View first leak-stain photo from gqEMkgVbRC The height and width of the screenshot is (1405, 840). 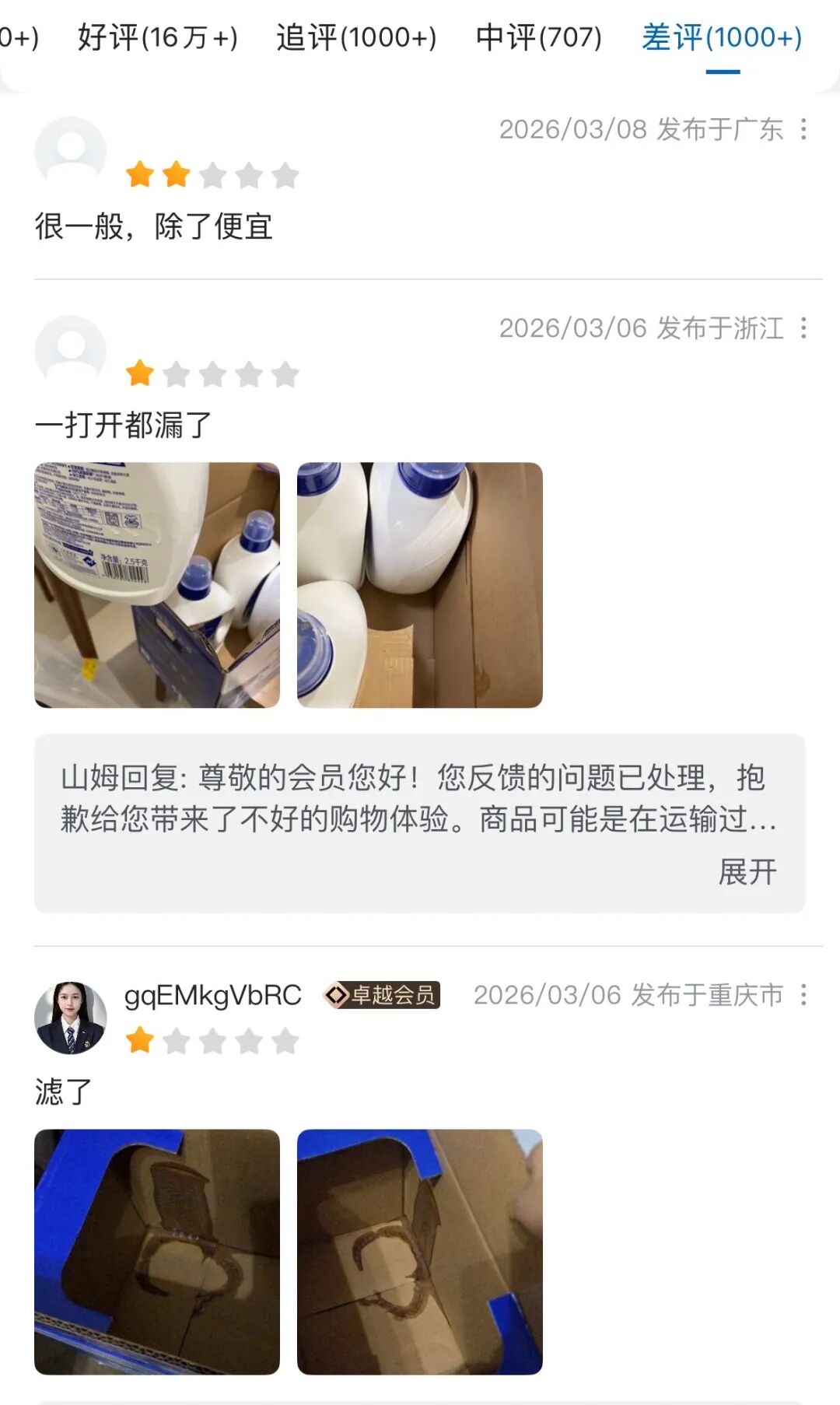coord(157,1252)
